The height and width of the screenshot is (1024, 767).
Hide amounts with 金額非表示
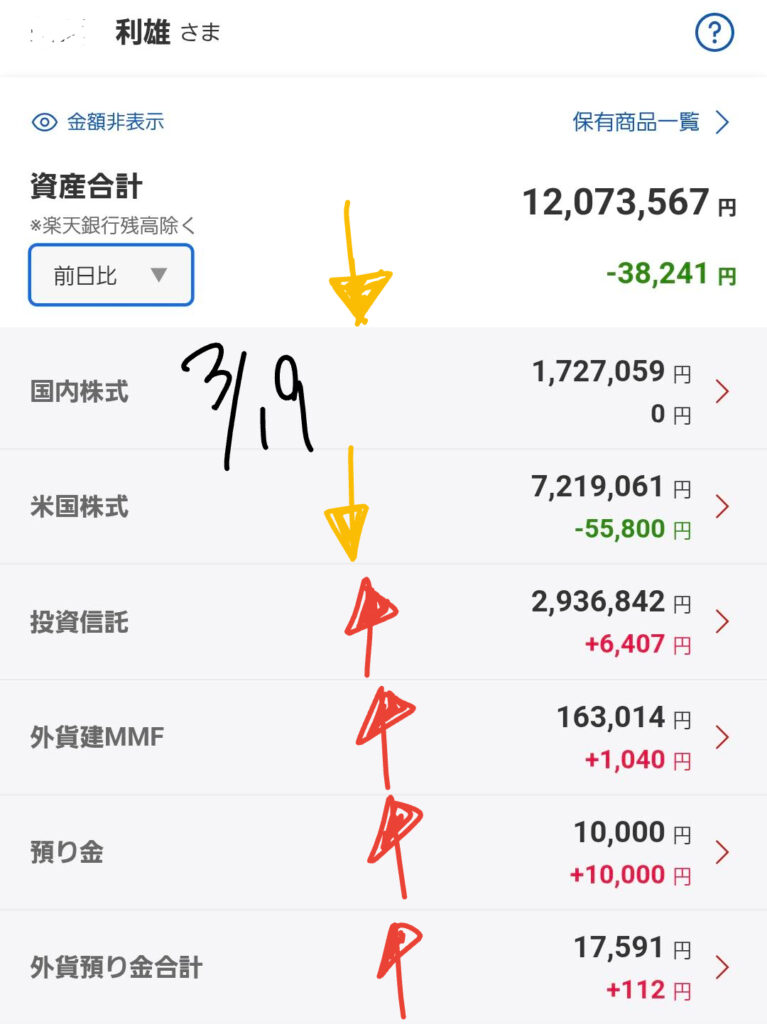tap(98, 122)
